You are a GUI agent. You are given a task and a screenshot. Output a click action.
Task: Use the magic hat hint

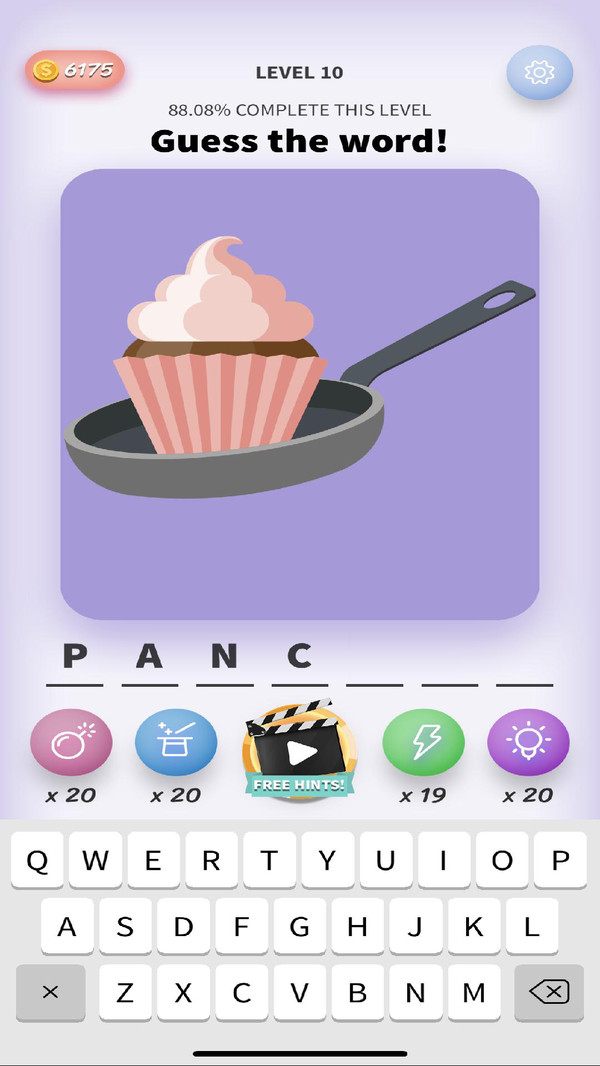pos(175,743)
